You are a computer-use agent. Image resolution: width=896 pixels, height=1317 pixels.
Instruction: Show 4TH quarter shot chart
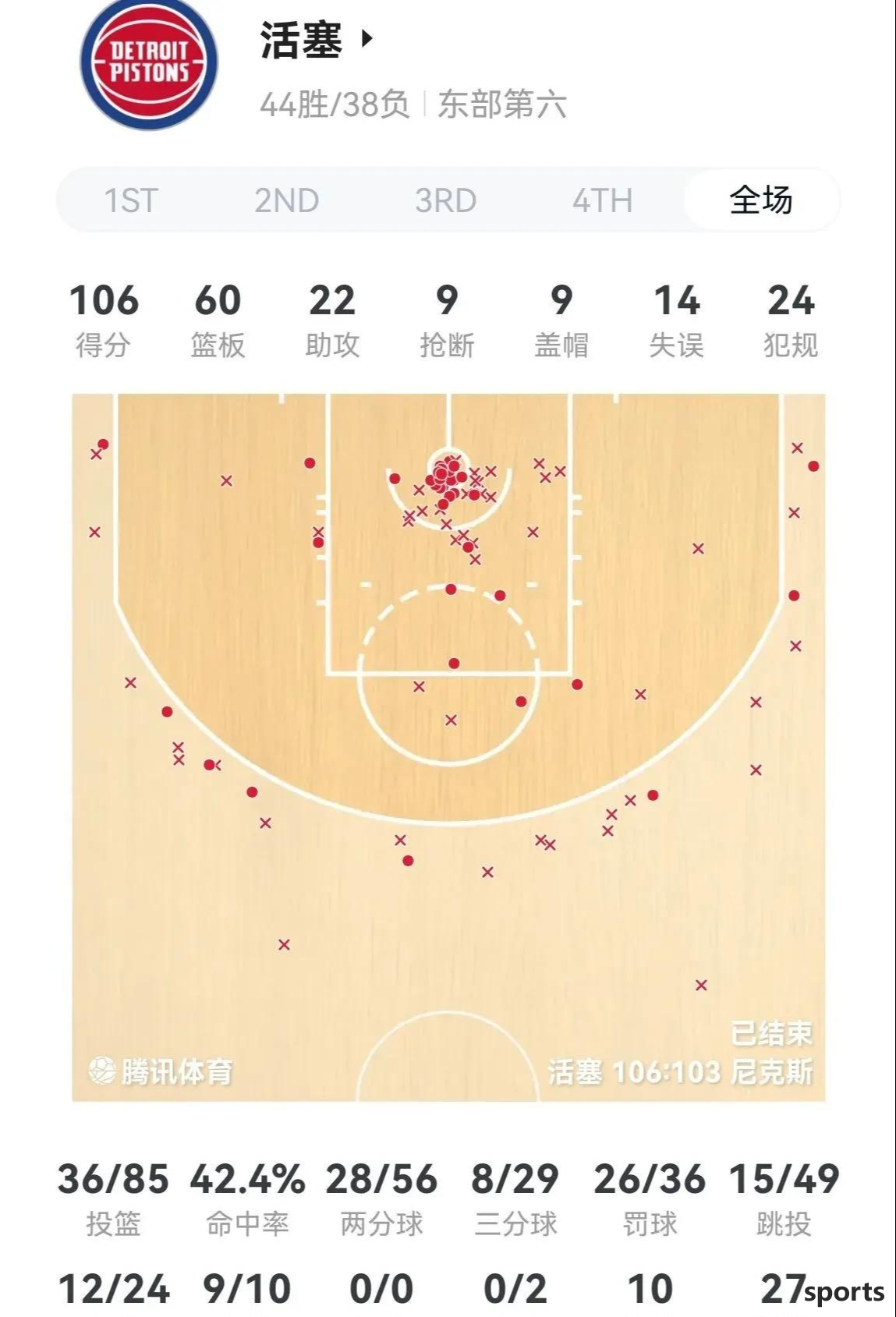click(x=602, y=200)
